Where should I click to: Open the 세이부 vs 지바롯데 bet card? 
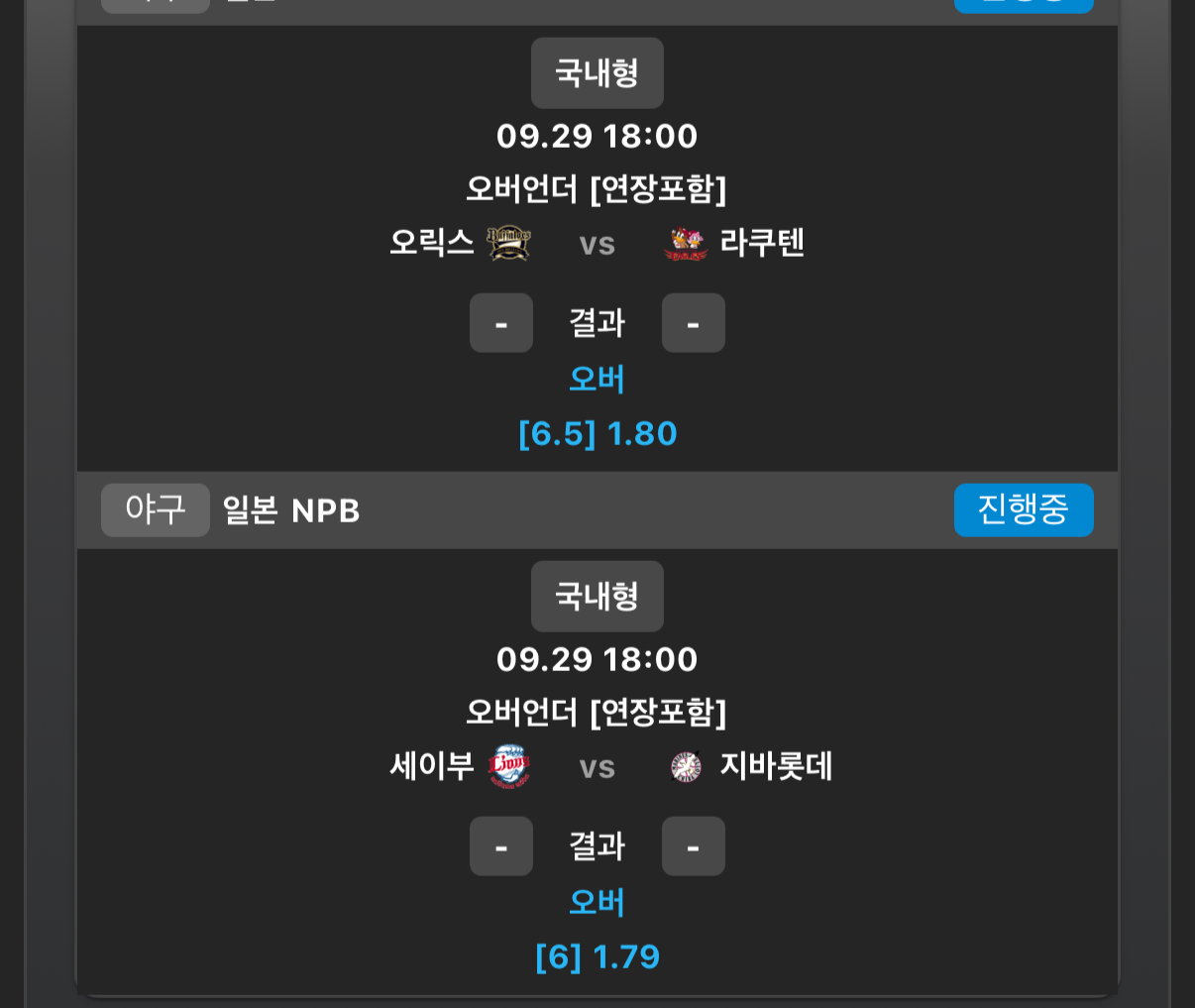[x=597, y=767]
